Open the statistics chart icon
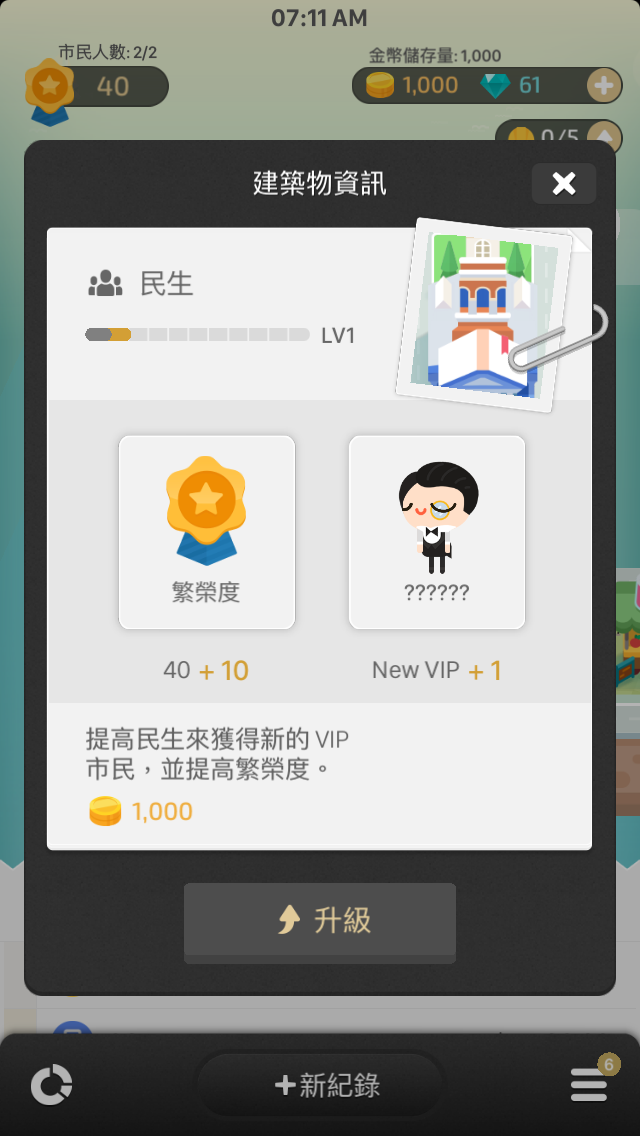This screenshot has height=1136, width=640. (x=51, y=1085)
